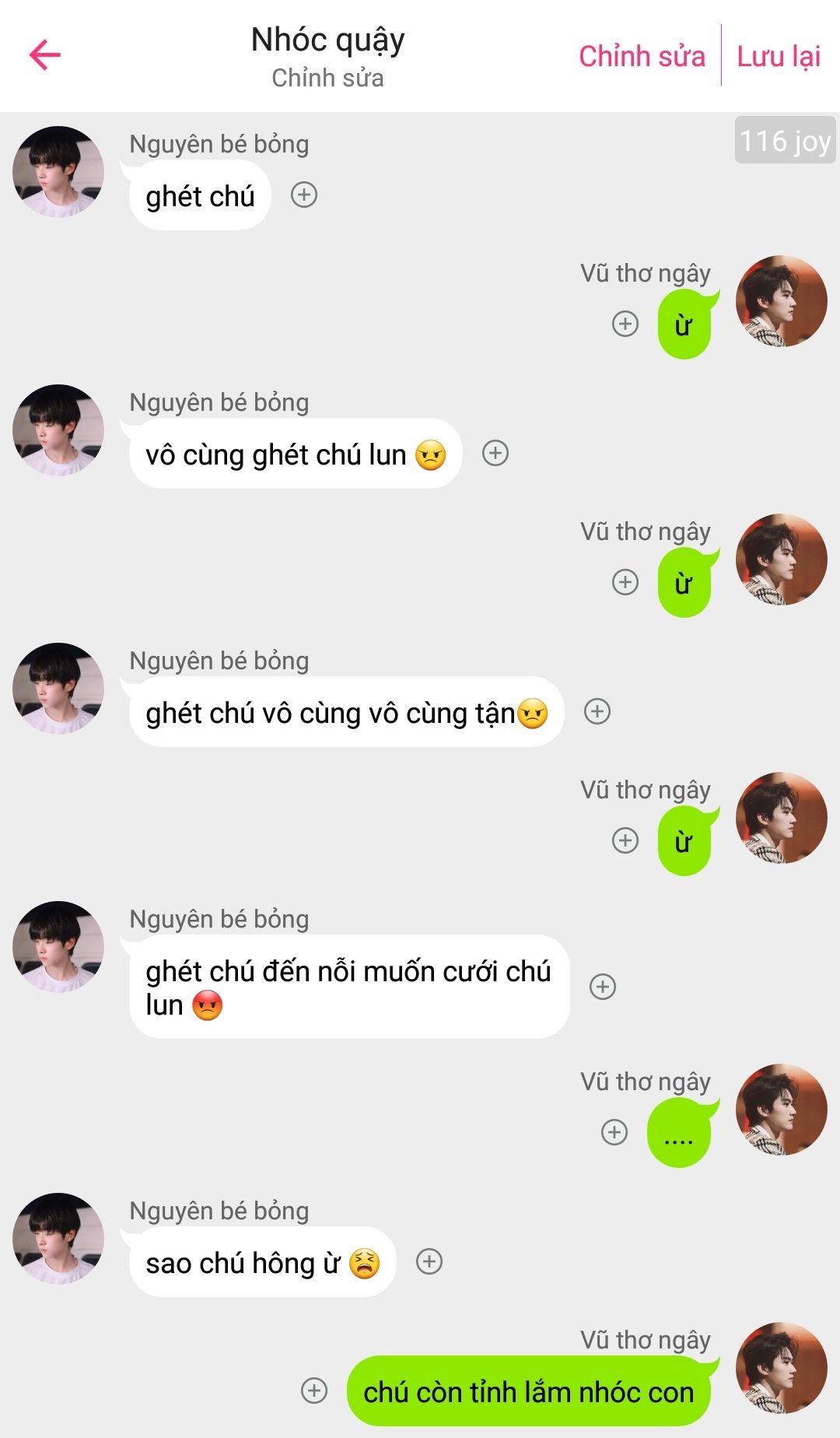The width and height of the screenshot is (840, 1438).
Task: Tap plus icon beside "sao chú hông ừ"
Action: 429,1261
